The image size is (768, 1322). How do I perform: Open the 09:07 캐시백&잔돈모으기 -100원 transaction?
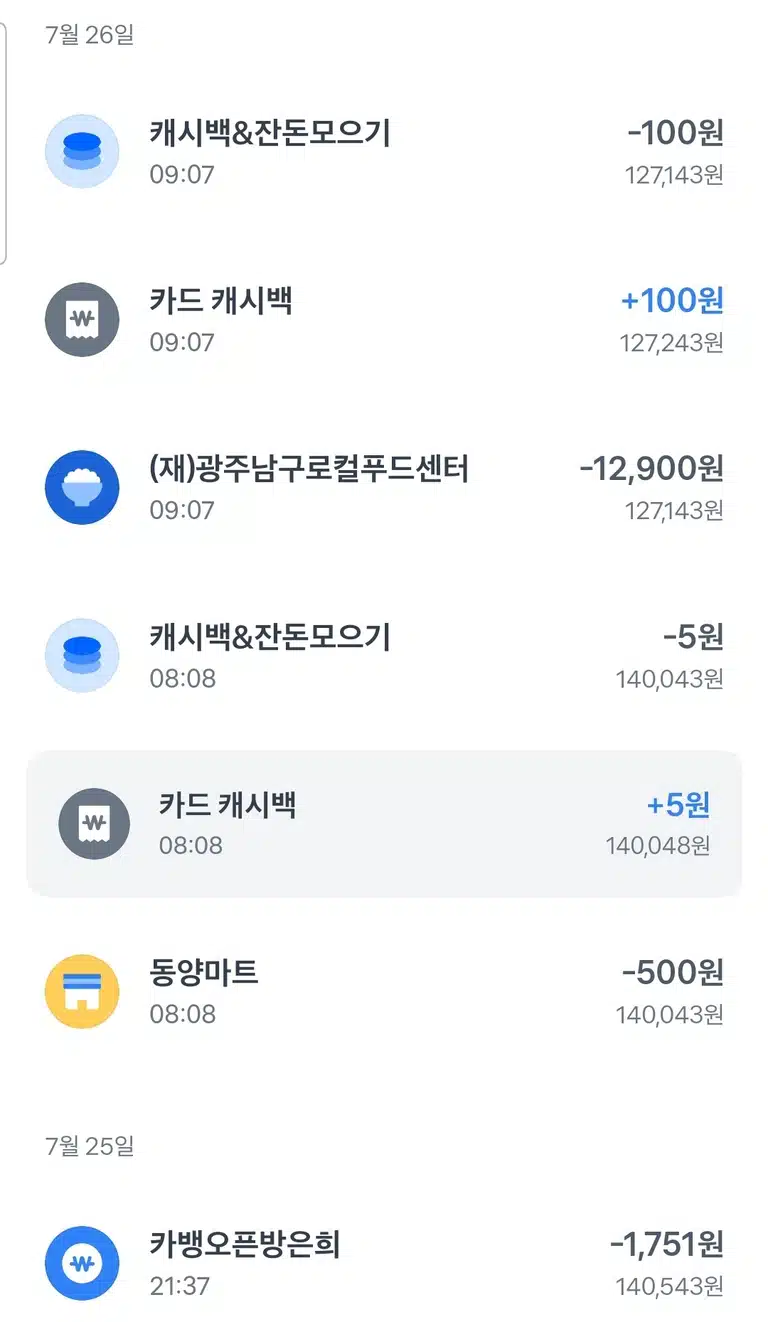[x=384, y=152]
